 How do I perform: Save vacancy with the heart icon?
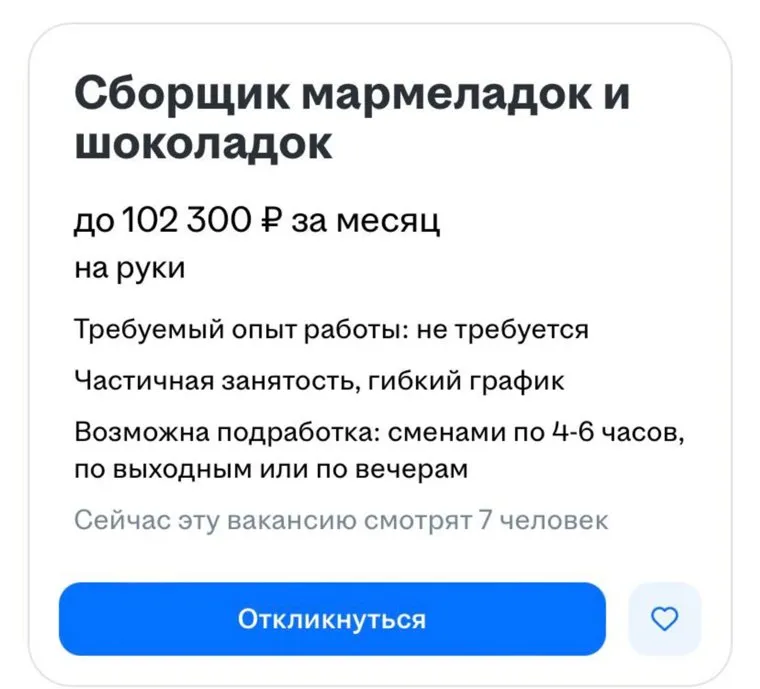coord(664,620)
